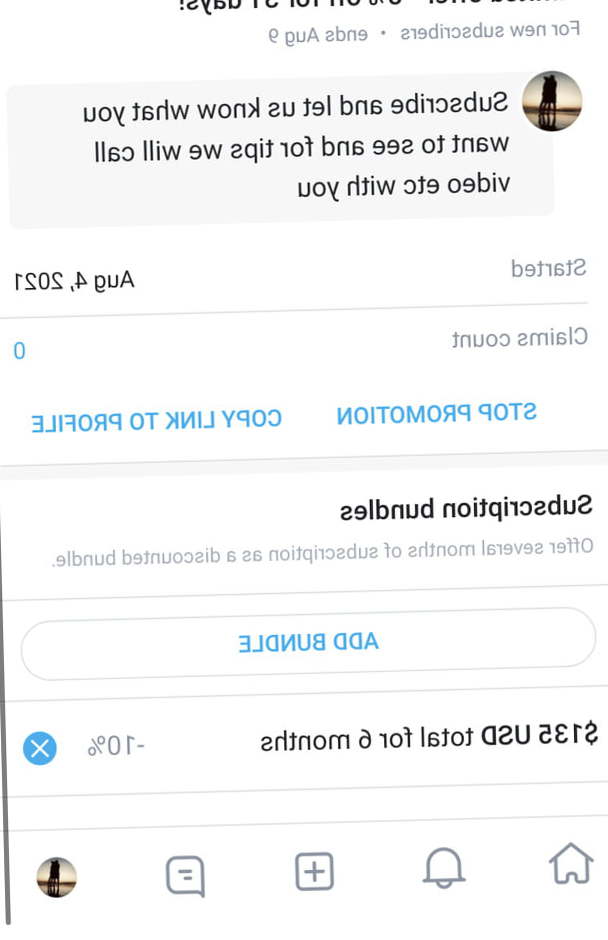This screenshot has width=608, height=940.
Task: Open the profile avatar tab
Action: click(57, 878)
